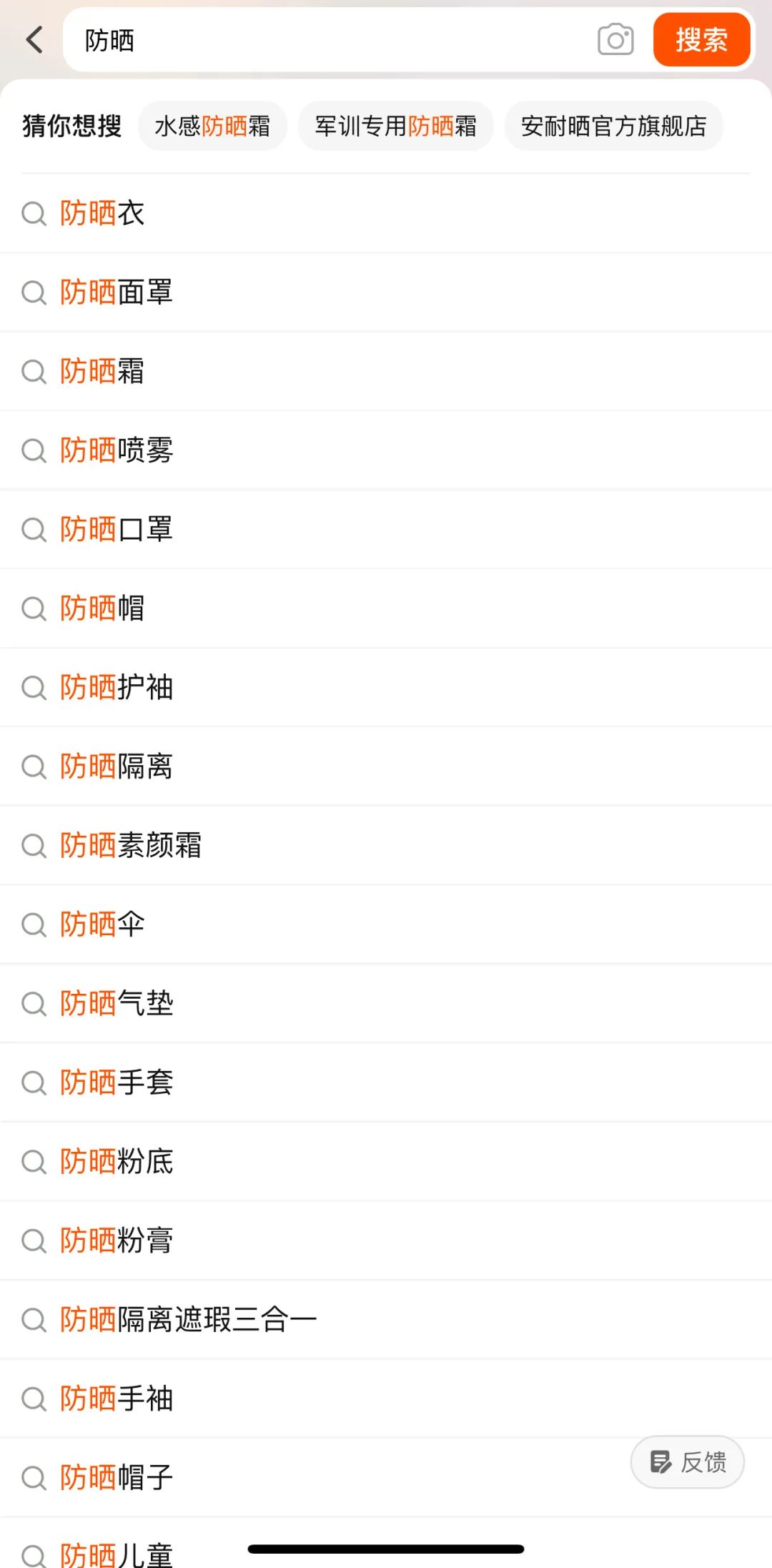Click the magnifier icon beside 防晒衣
The height and width of the screenshot is (1568, 772).
34,212
